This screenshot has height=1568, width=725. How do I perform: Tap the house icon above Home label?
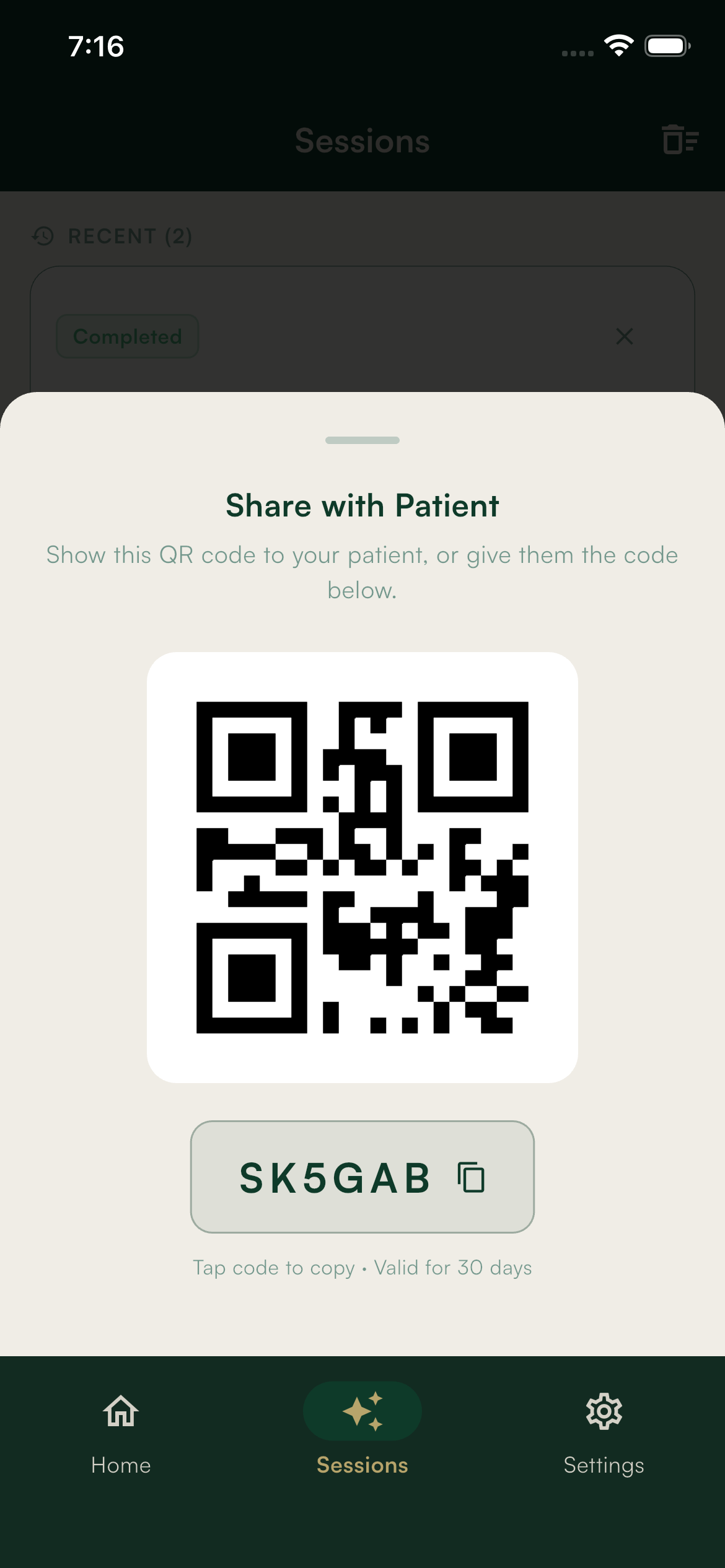click(x=120, y=1411)
